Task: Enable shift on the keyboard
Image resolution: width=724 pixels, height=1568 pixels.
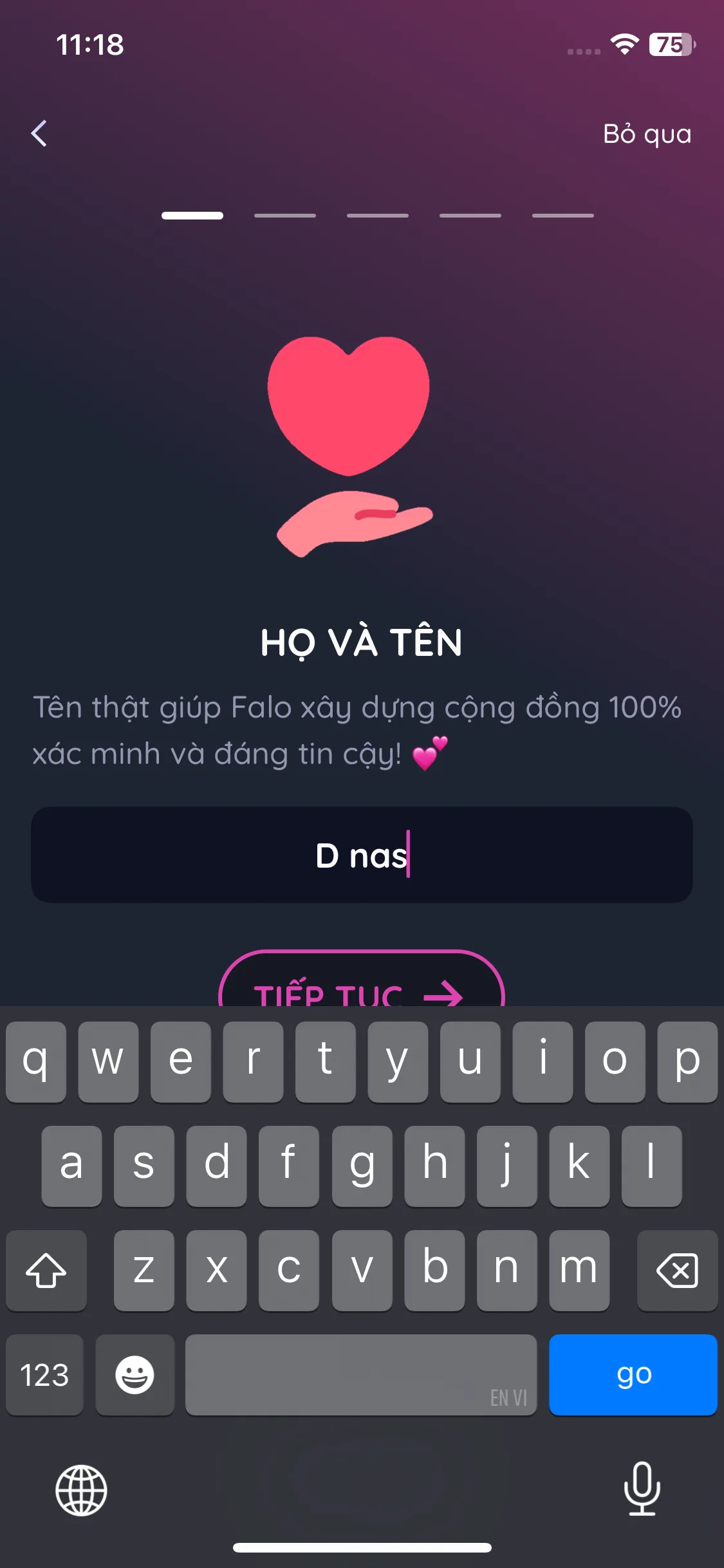Action: [x=46, y=1271]
